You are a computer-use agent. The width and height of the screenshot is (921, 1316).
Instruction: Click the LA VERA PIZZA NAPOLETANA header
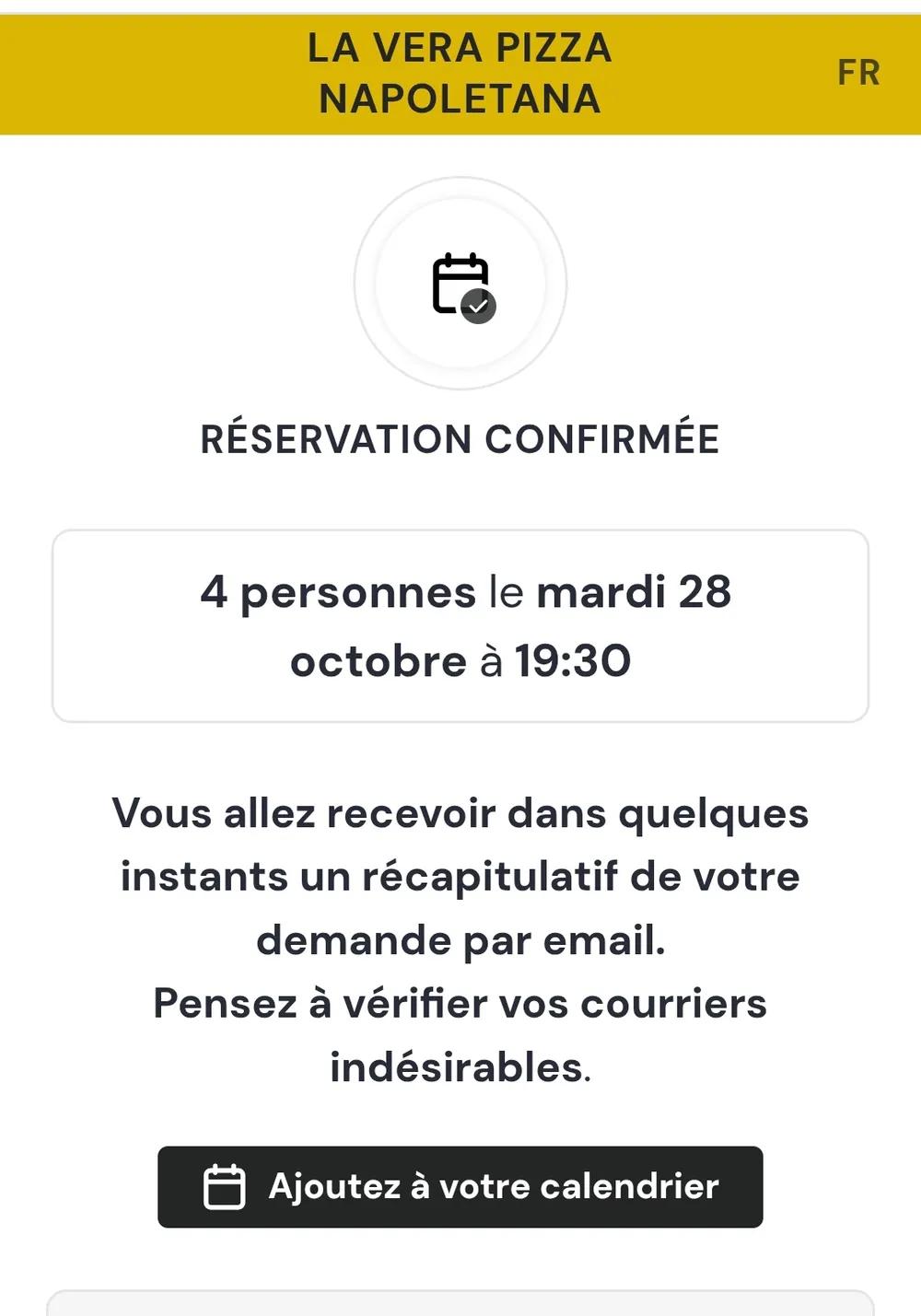click(460, 70)
